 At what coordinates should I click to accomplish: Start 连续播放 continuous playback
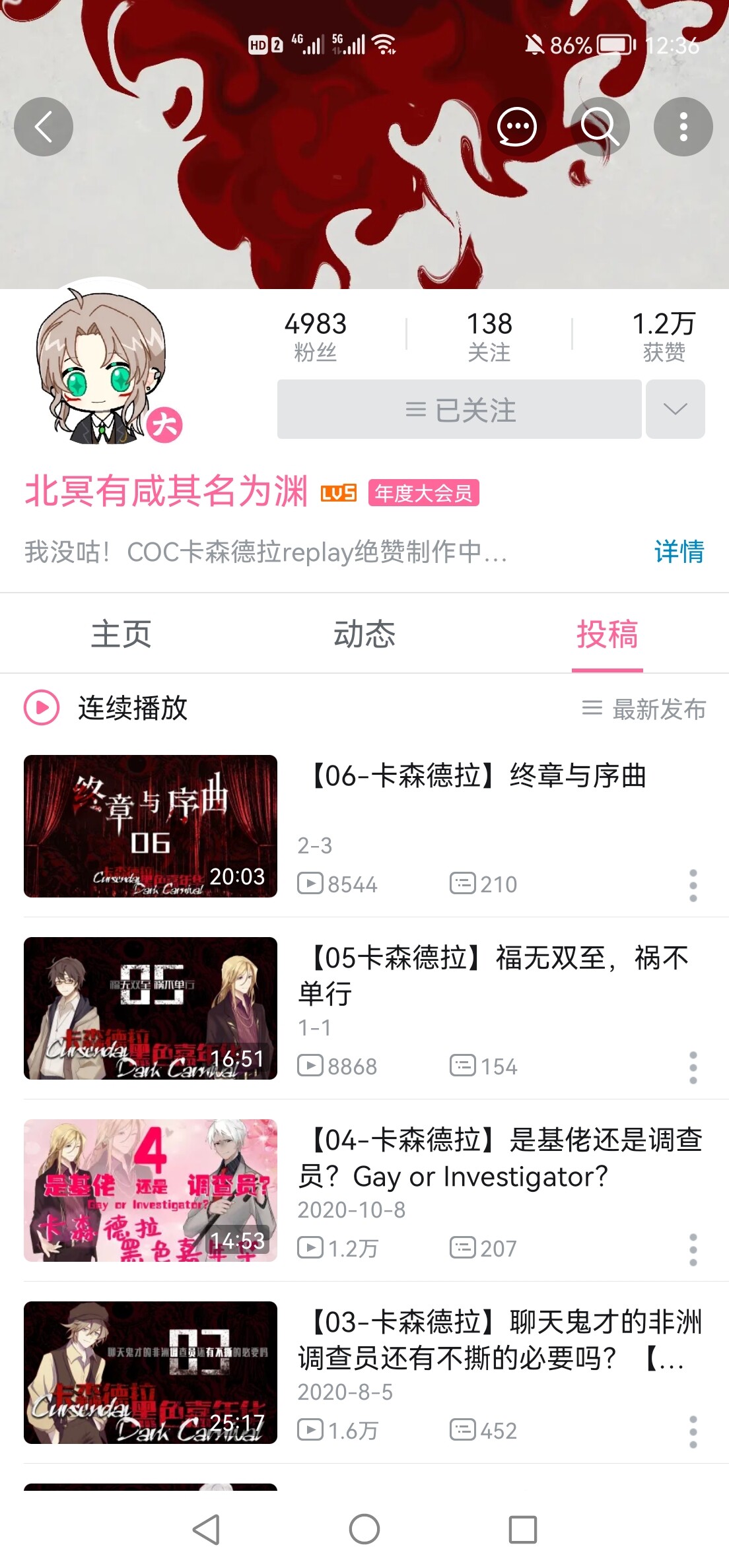(106, 708)
